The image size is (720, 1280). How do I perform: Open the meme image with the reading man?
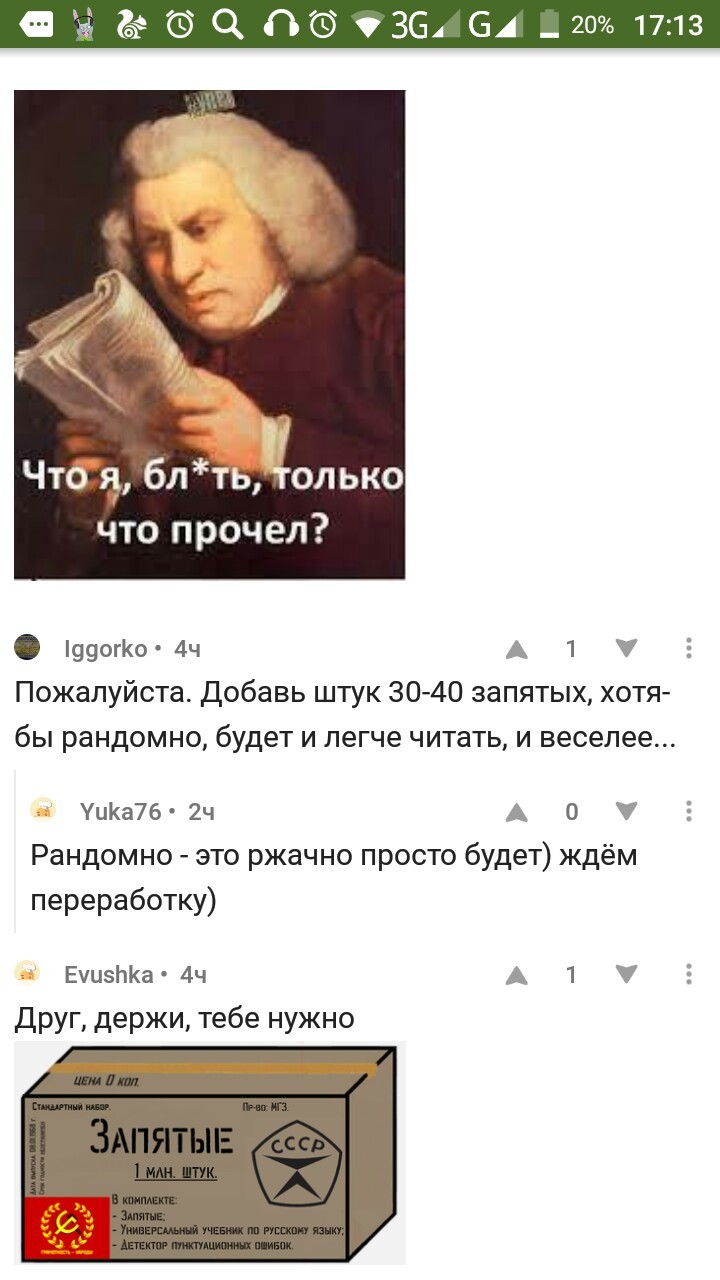[209, 334]
